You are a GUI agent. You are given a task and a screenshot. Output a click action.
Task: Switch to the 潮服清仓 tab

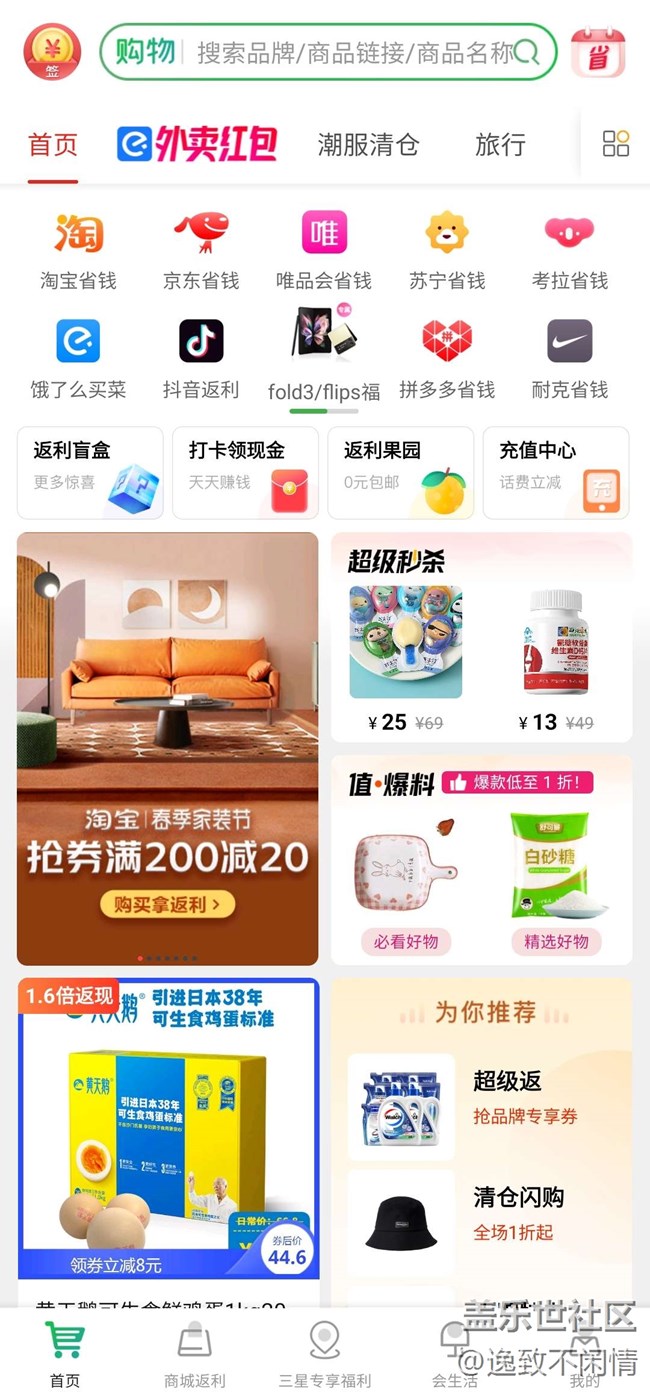click(x=368, y=144)
